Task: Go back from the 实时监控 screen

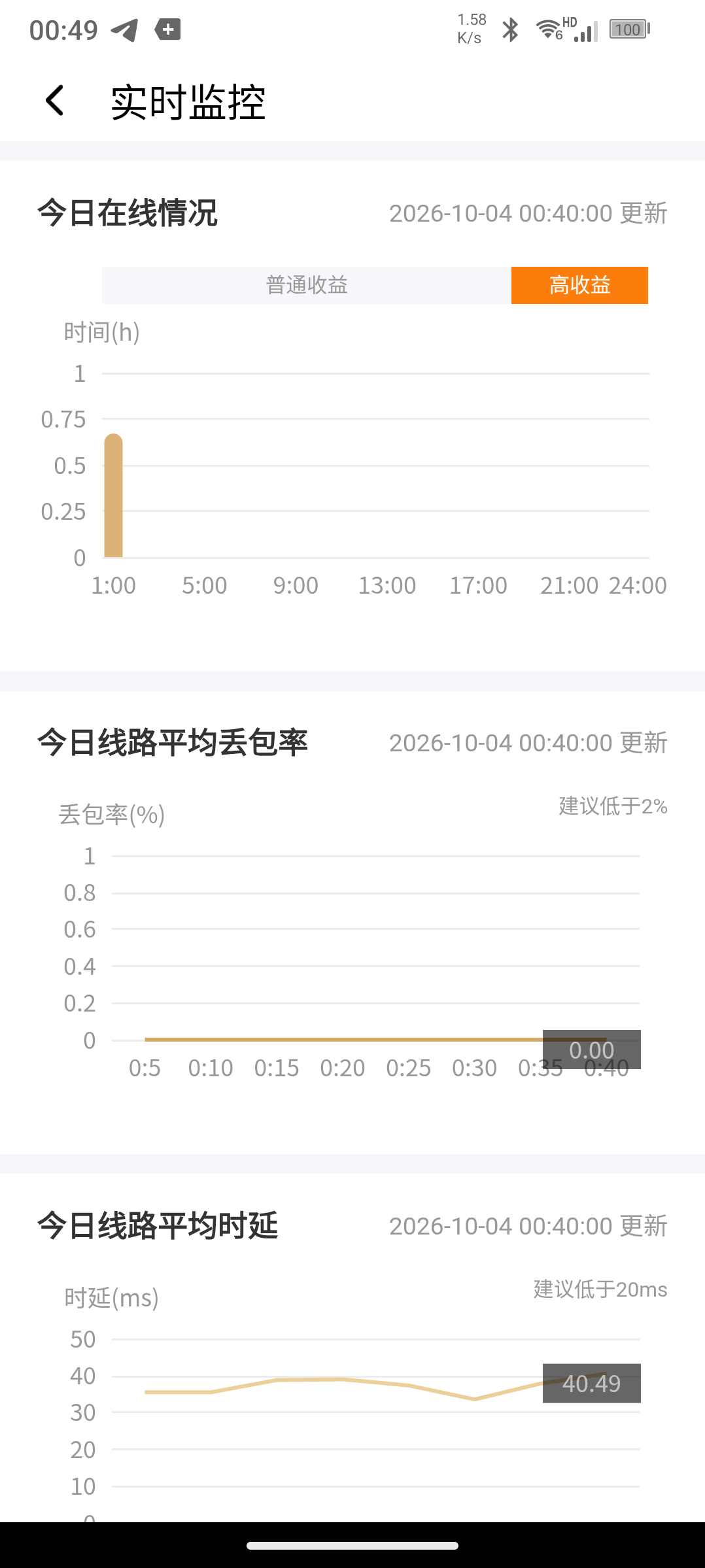Action: pyautogui.click(x=55, y=101)
